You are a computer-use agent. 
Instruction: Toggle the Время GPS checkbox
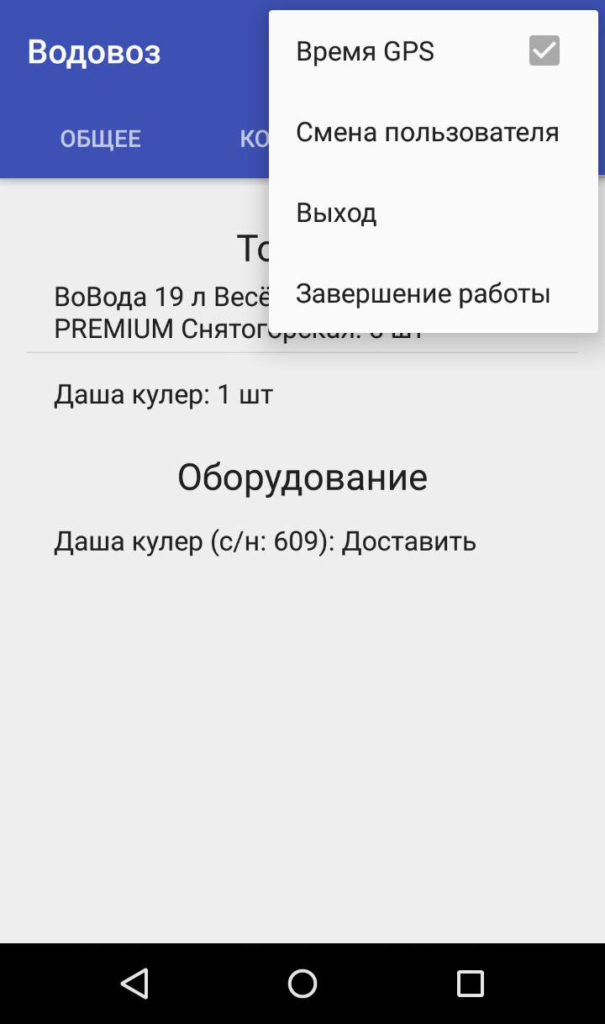click(544, 51)
